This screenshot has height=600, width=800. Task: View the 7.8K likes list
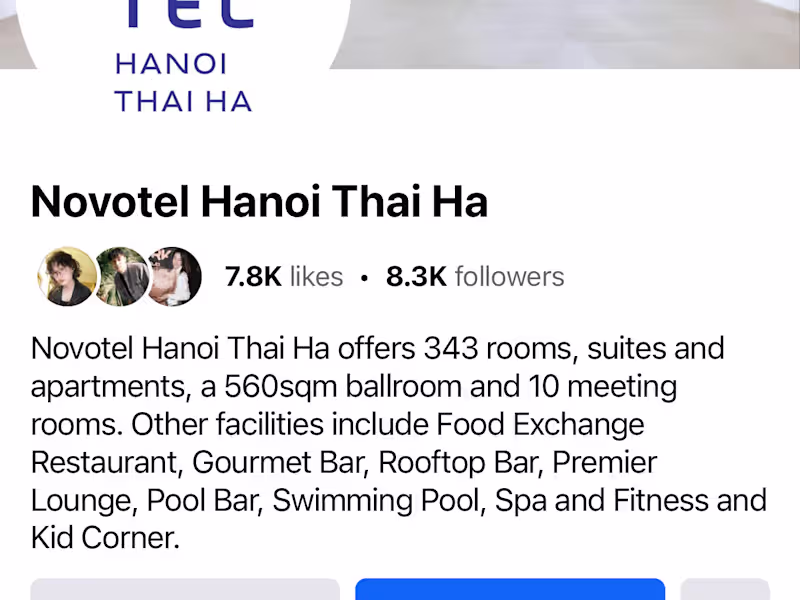click(284, 277)
